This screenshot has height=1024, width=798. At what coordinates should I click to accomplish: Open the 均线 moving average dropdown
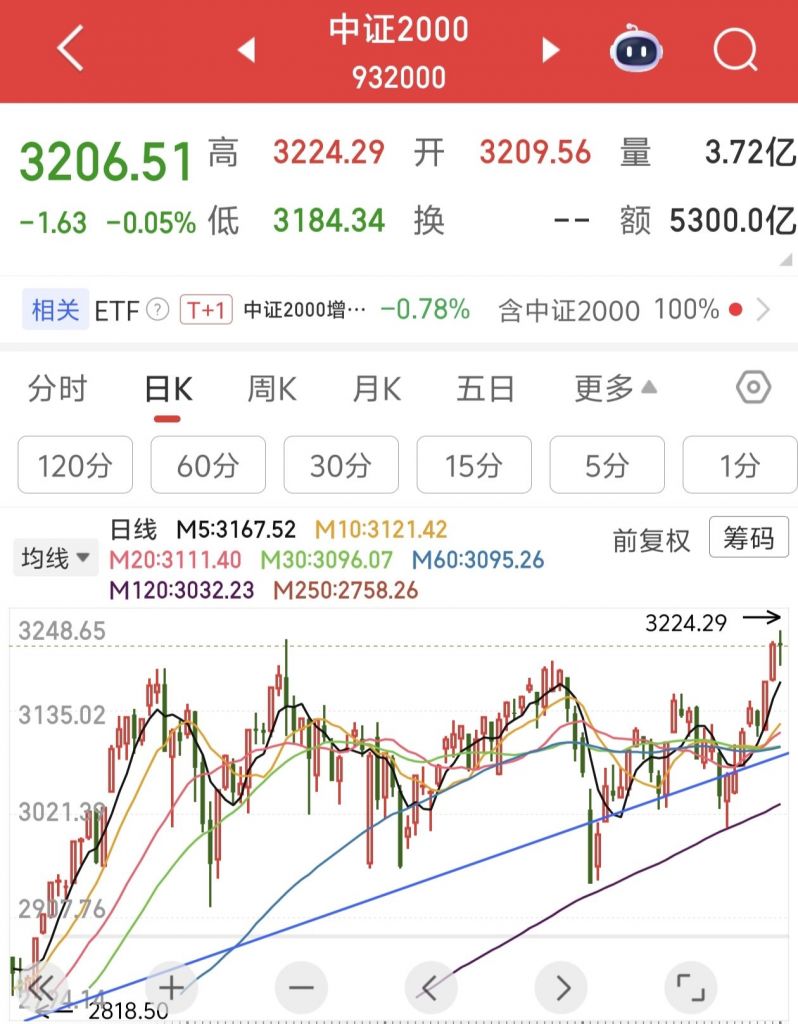55,558
